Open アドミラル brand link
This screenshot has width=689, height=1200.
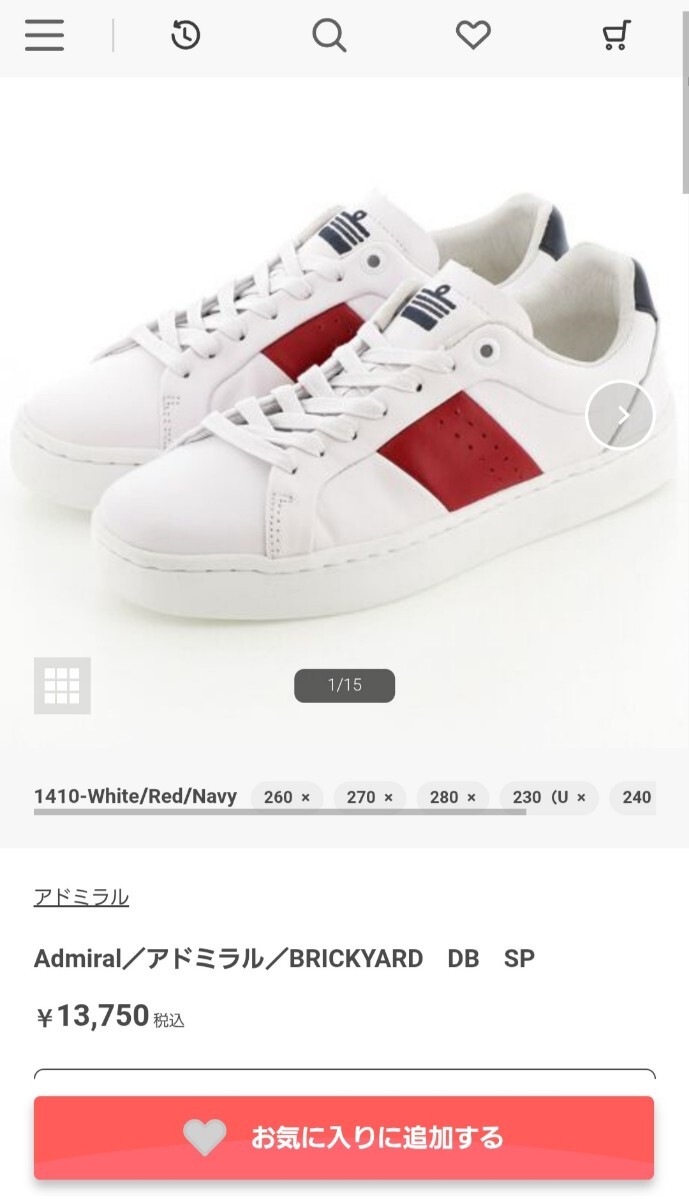[81, 897]
